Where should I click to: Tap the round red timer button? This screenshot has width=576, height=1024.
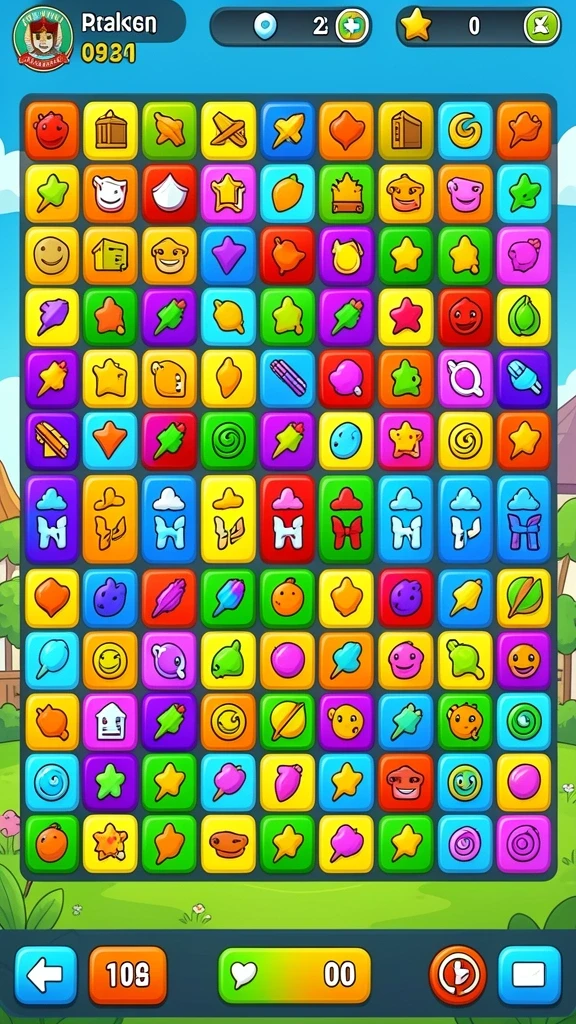pyautogui.click(x=458, y=975)
